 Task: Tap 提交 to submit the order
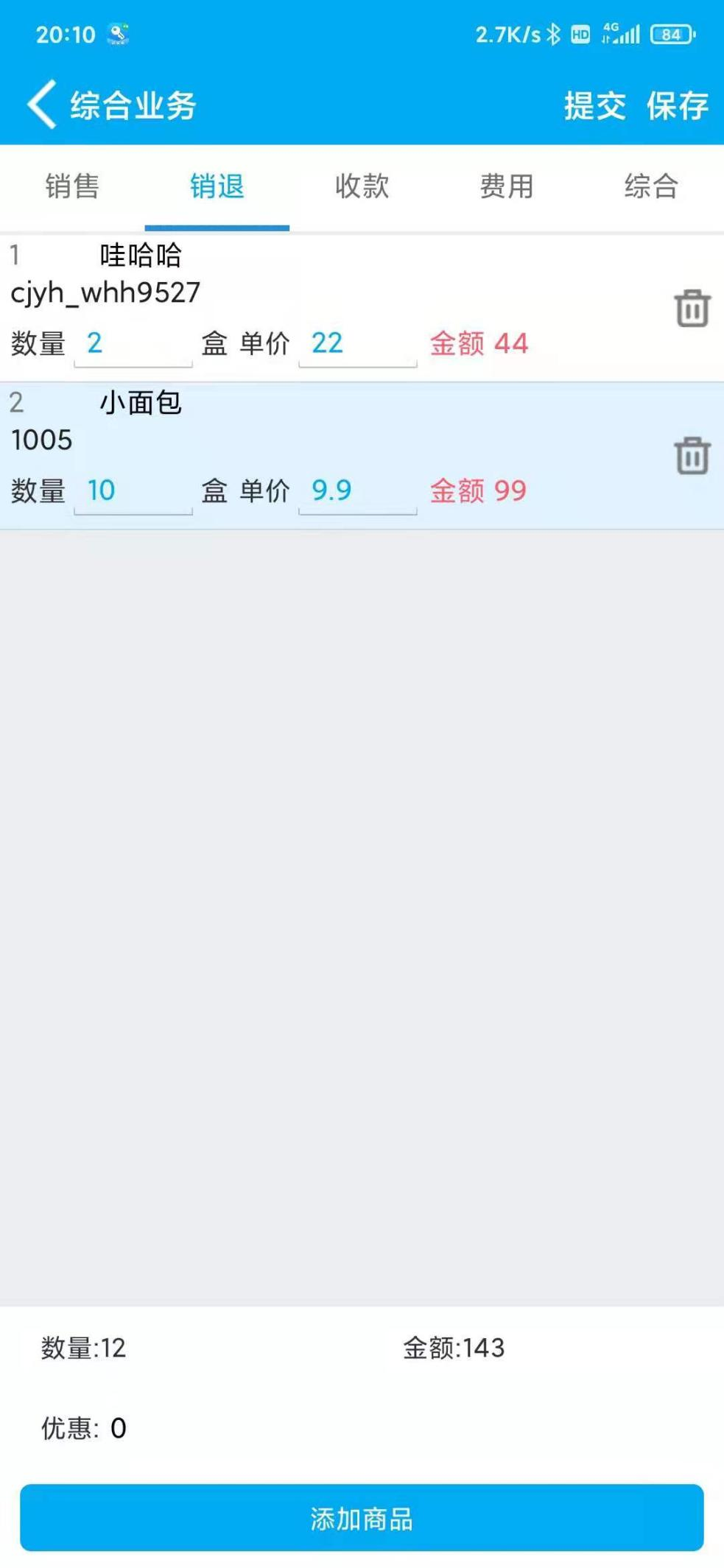[594, 105]
